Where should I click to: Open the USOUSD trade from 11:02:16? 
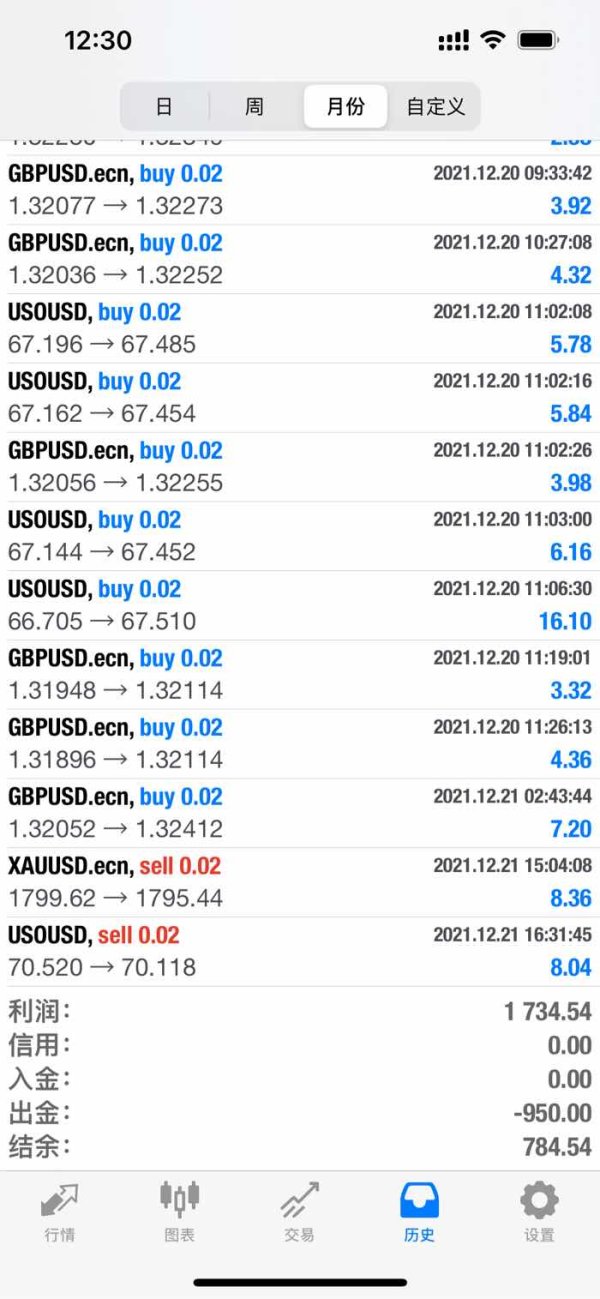tap(300, 397)
